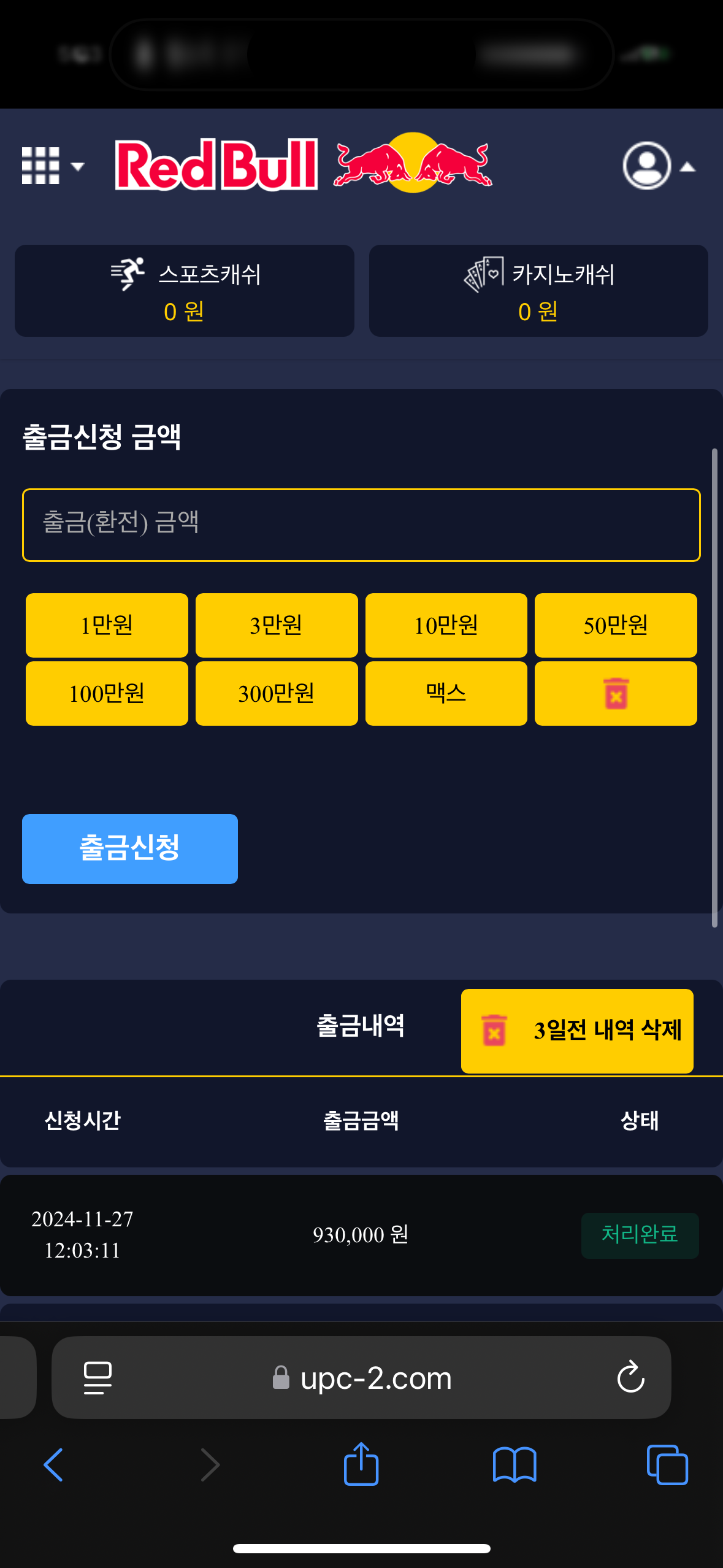Image resolution: width=723 pixels, height=1568 pixels.
Task: Open the grid menu dropdown
Action: 52,166
